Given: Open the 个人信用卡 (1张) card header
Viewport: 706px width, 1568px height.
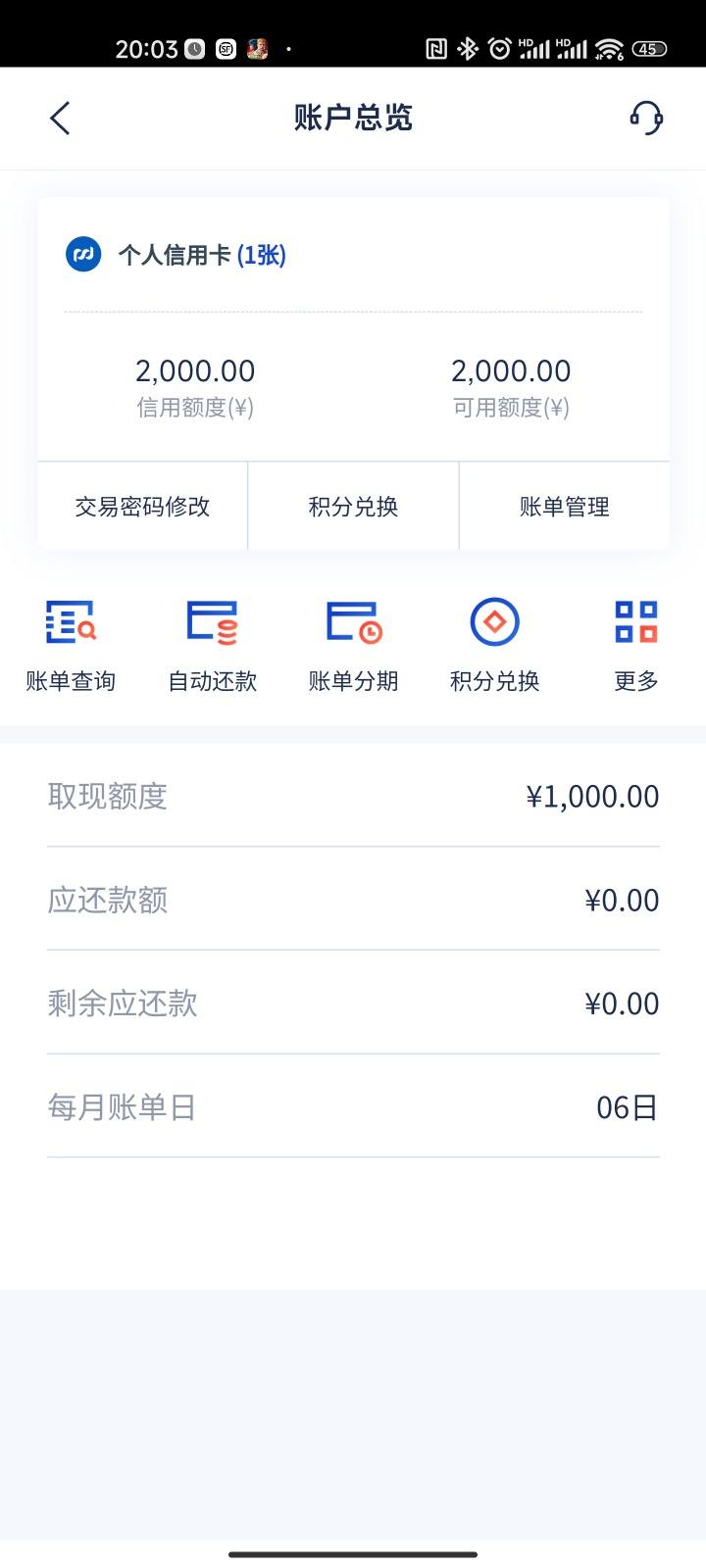Looking at the screenshot, I should point(176,255).
